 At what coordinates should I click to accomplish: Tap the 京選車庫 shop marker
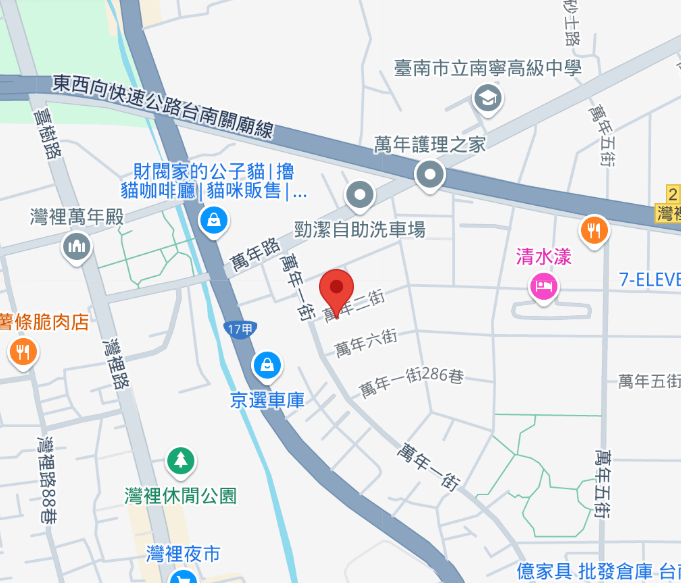coord(267,366)
